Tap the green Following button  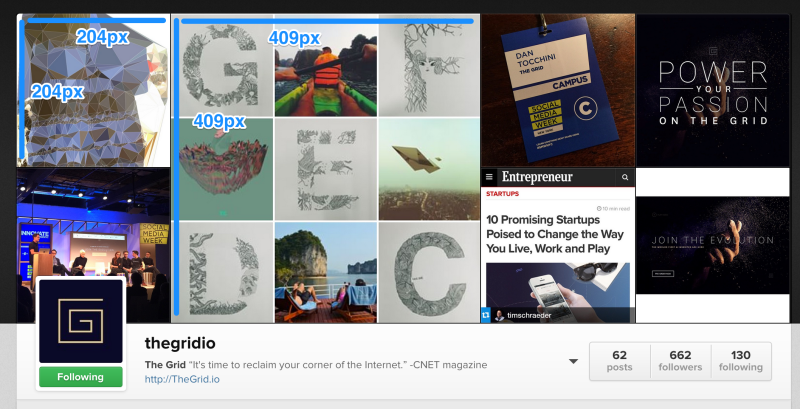point(80,377)
